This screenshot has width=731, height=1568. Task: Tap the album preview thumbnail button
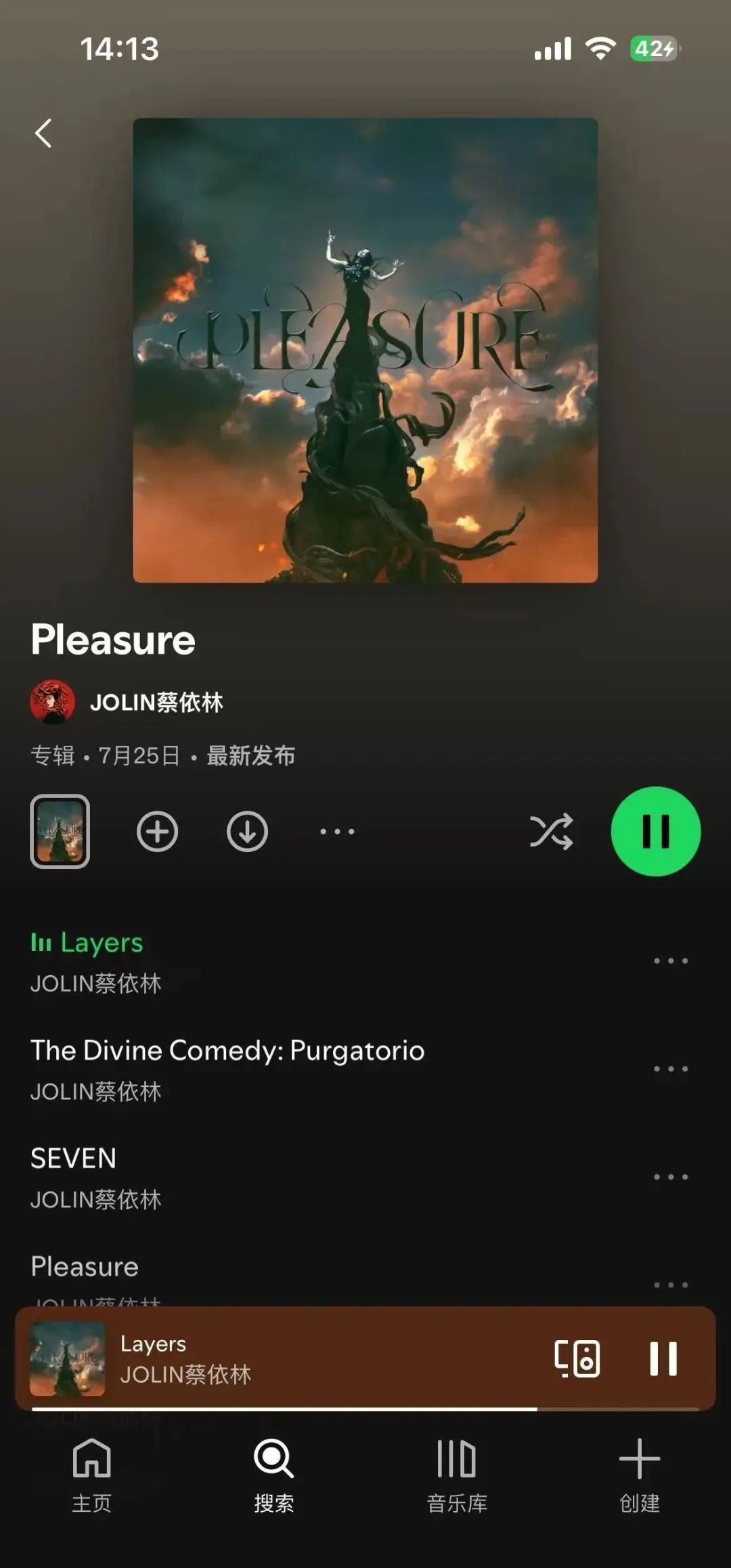(x=60, y=831)
